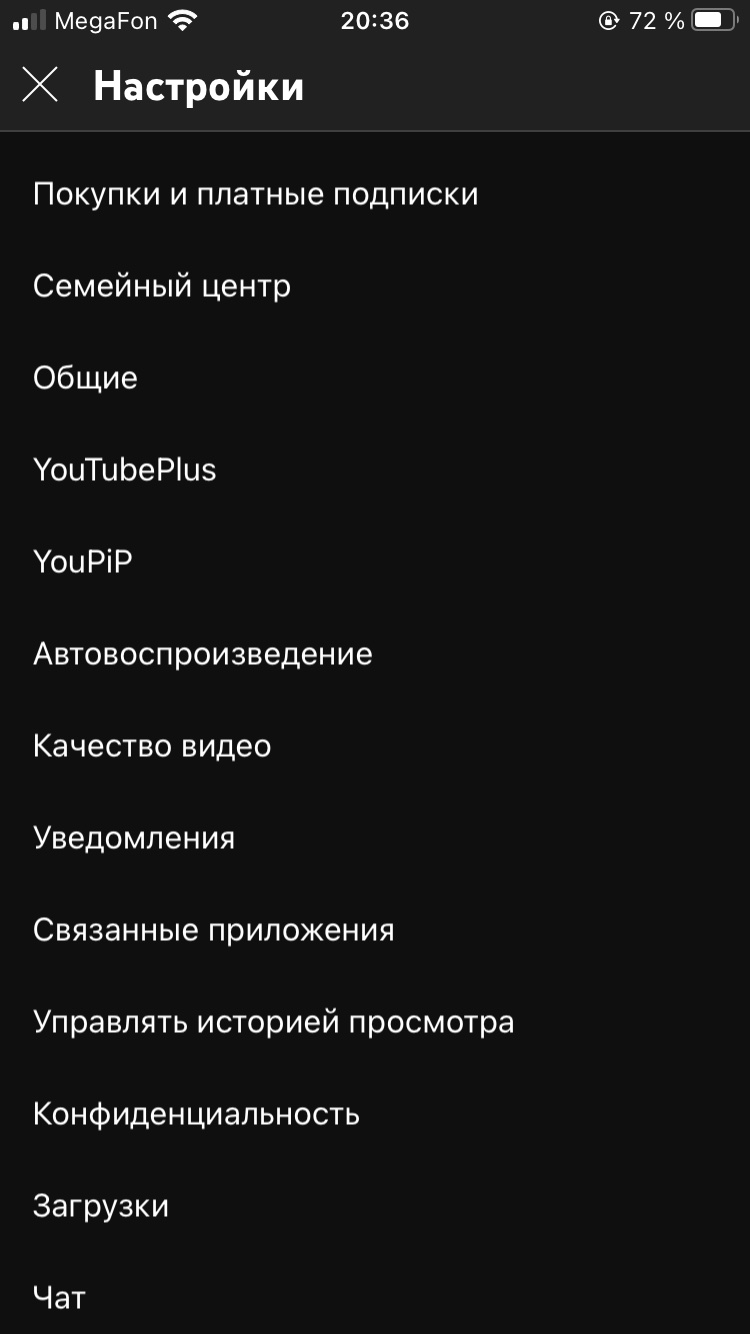The image size is (750, 1334).
Task: Open Связанные приложения
Action: 375,930
